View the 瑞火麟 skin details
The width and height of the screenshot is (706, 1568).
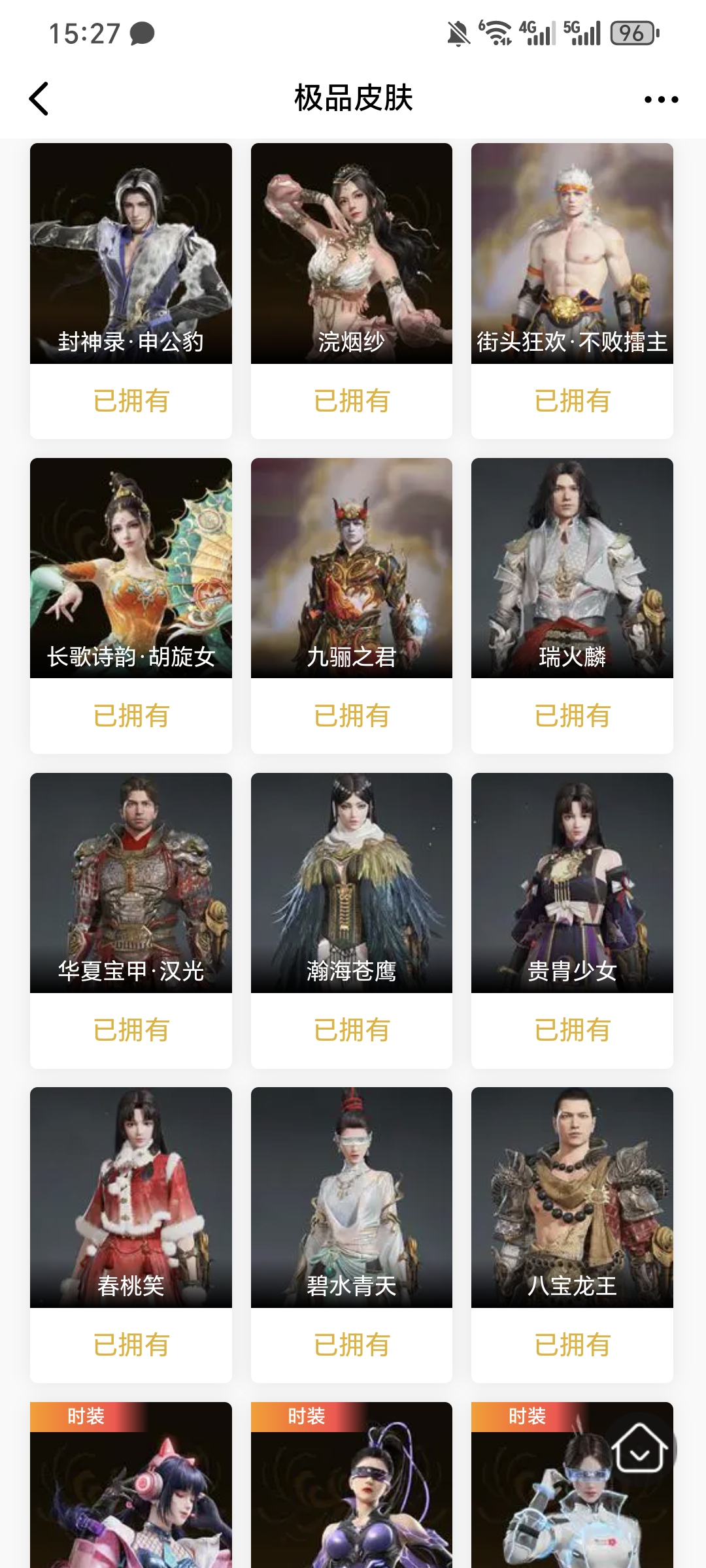coord(572,568)
